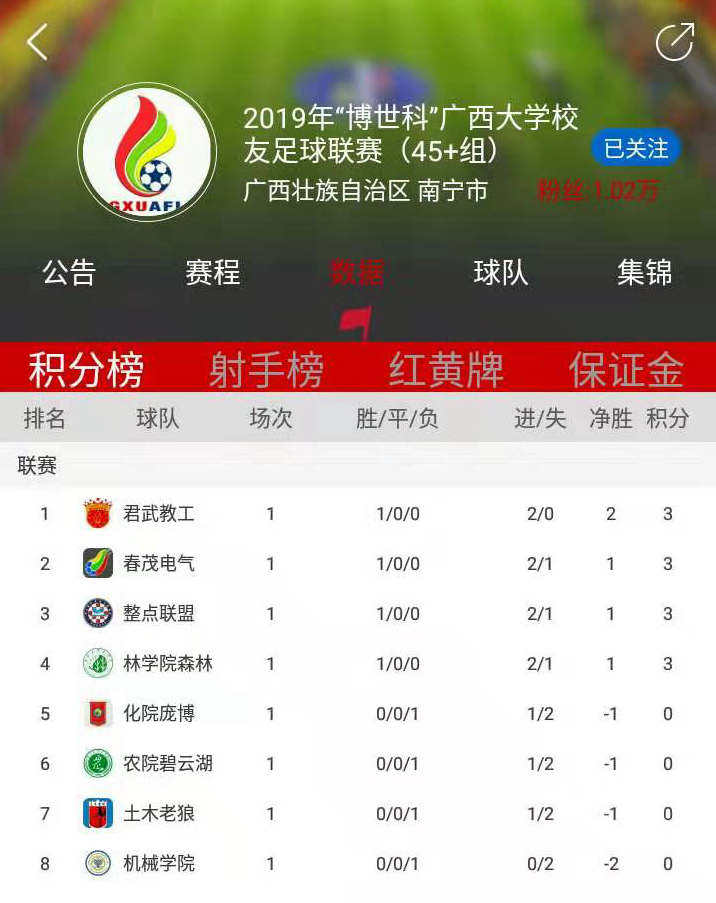This screenshot has height=903, width=716.
Task: Open team 农院碧云湖
Action: pyautogui.click(x=167, y=764)
